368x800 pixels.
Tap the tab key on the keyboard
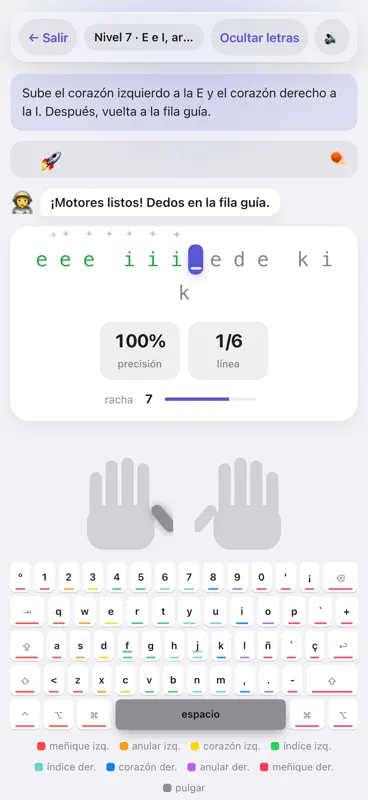pos(27,612)
